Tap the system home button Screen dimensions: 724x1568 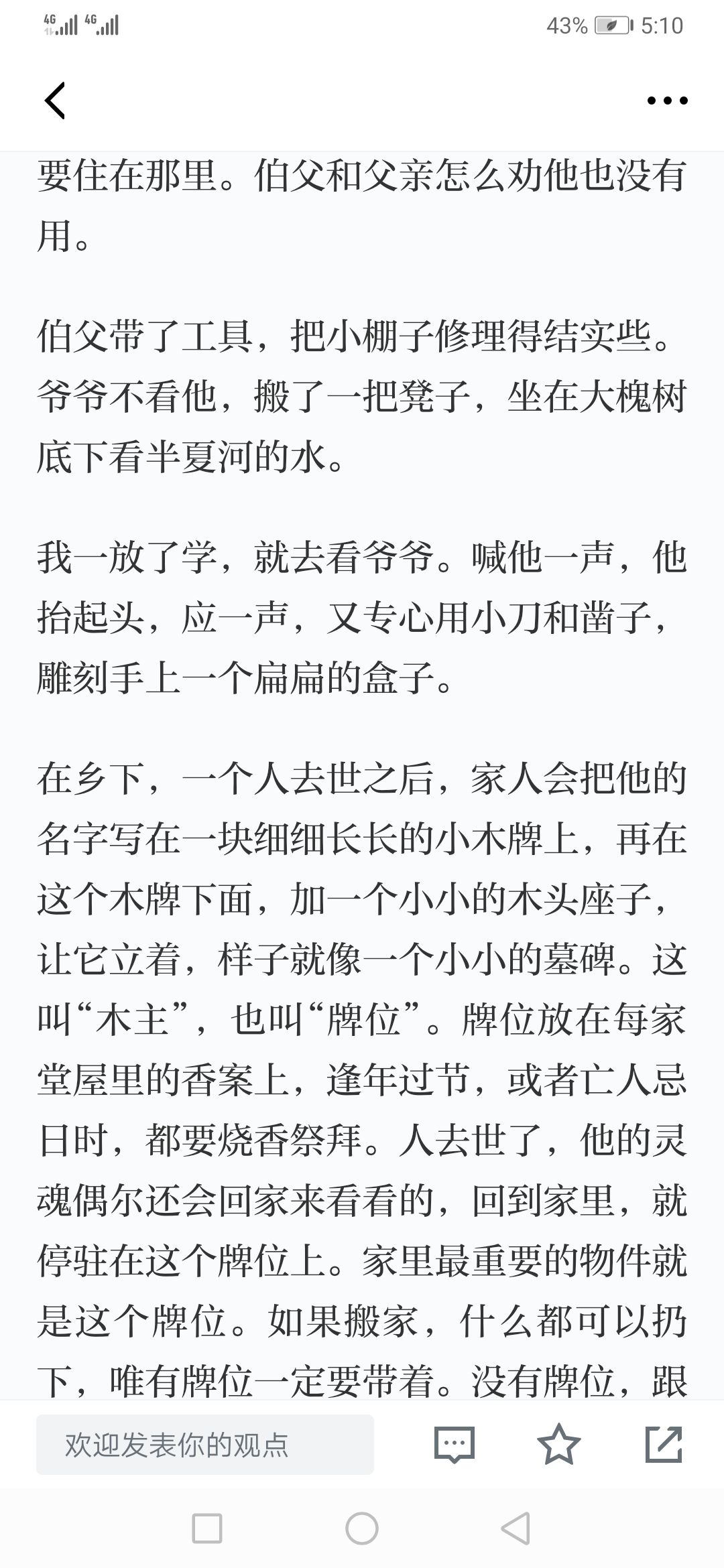click(x=362, y=1529)
